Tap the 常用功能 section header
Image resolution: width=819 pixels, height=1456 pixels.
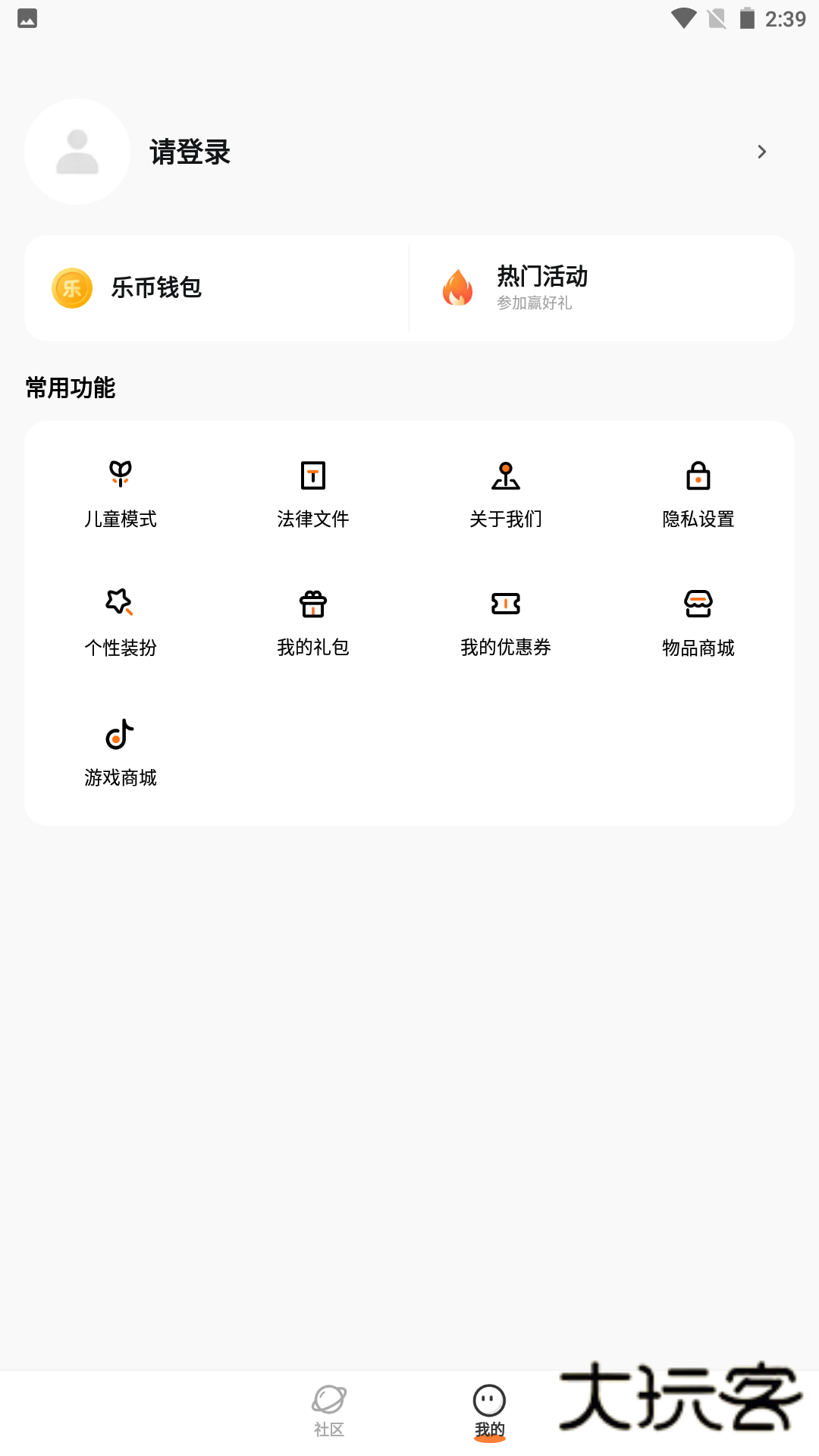[71, 387]
